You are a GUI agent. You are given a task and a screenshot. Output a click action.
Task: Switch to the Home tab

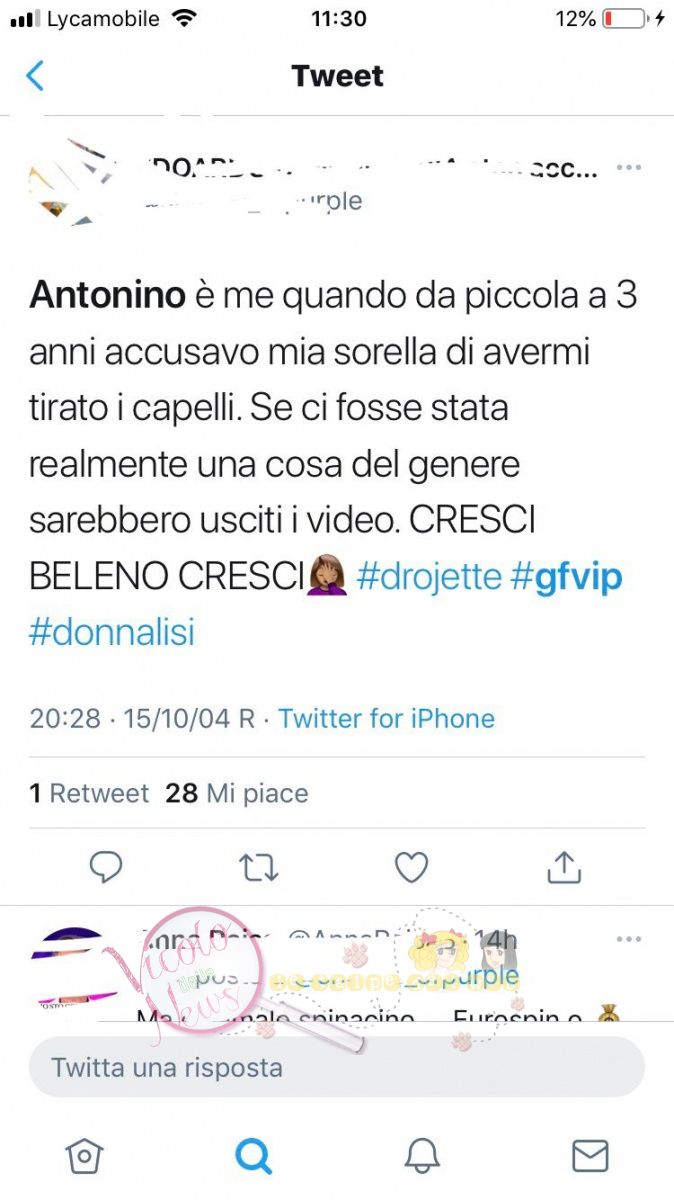pyautogui.click(x=84, y=1156)
